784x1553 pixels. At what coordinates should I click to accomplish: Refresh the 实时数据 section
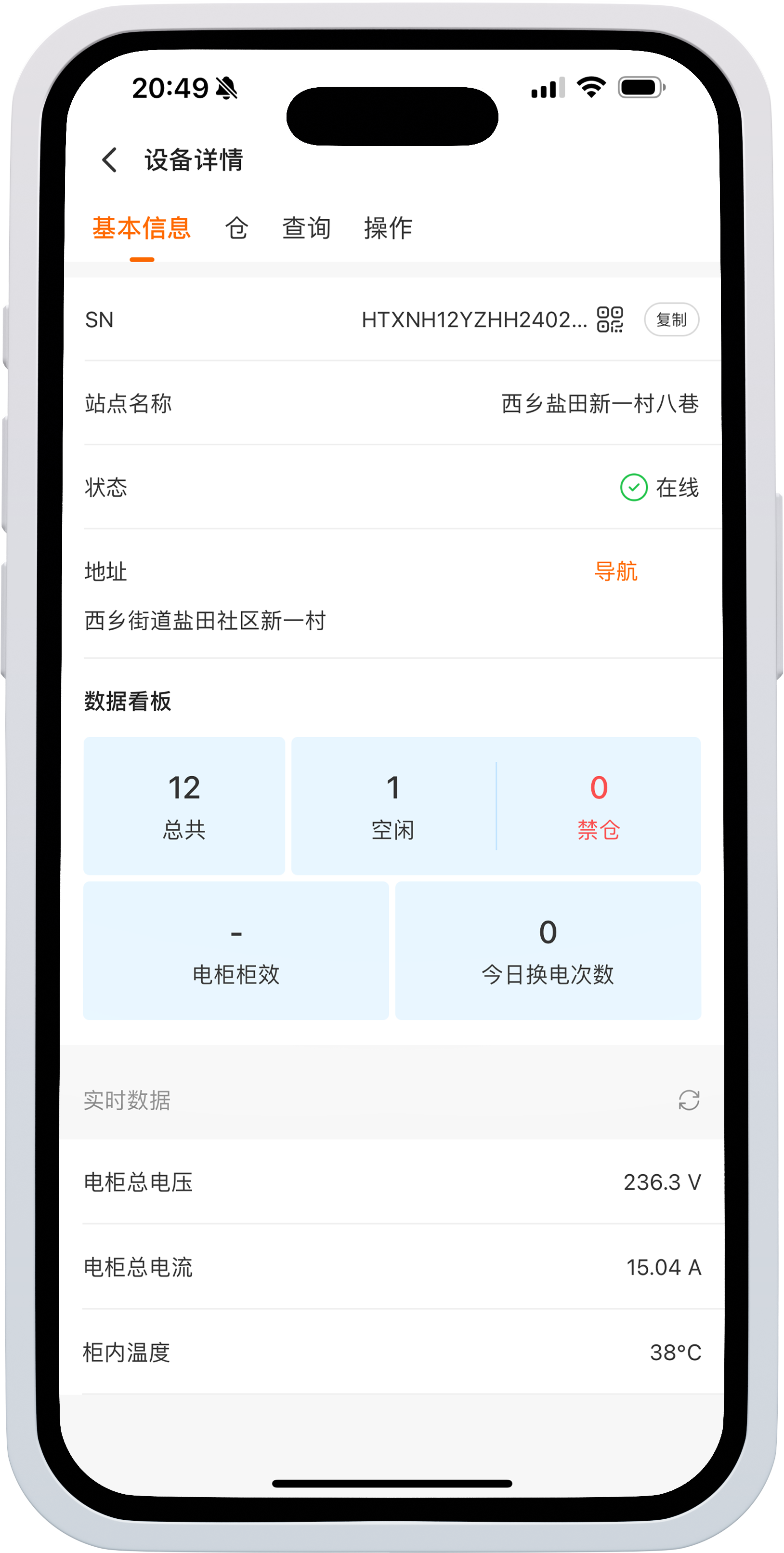pyautogui.click(x=688, y=1100)
